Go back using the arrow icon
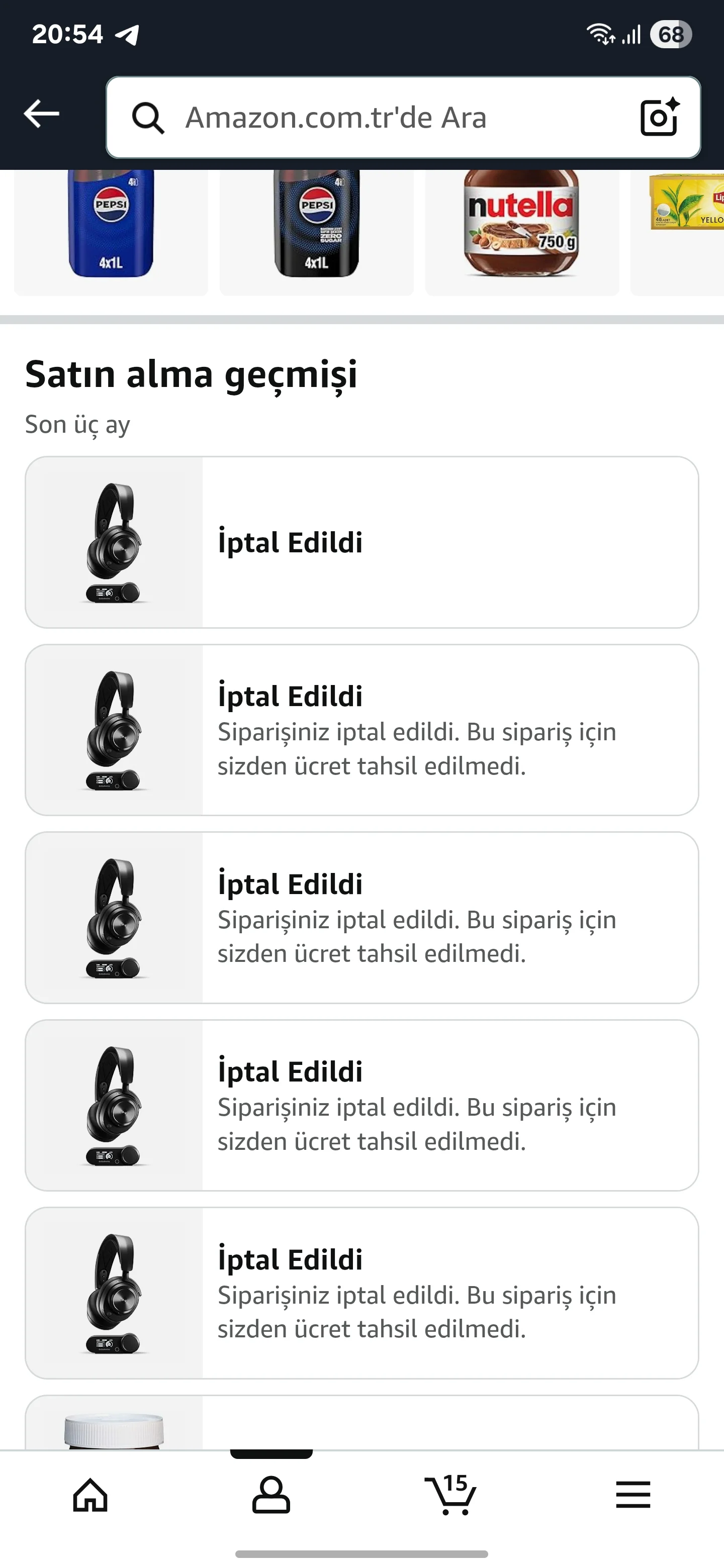The height and width of the screenshot is (1568, 724). (41, 114)
